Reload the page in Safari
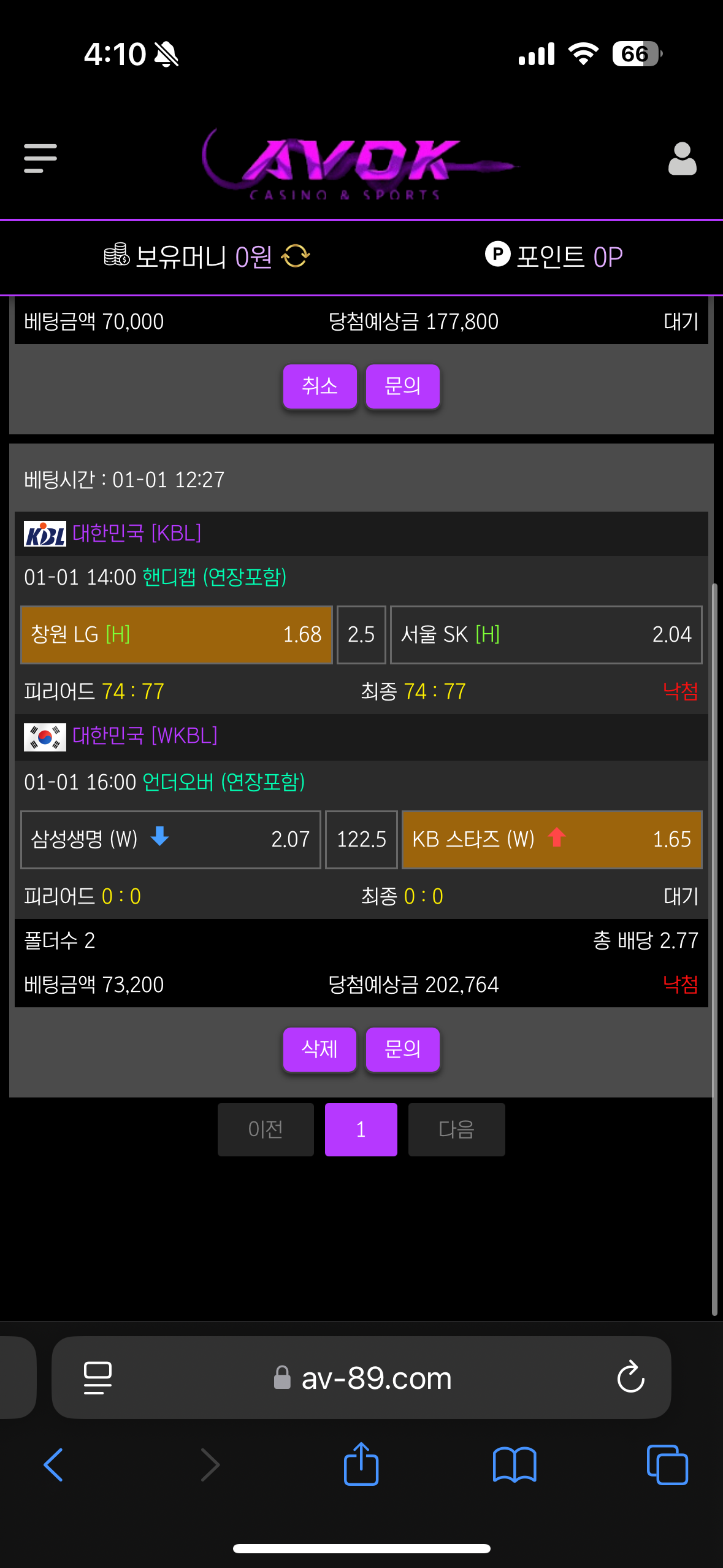Image resolution: width=723 pixels, height=1568 pixels. point(630,1378)
